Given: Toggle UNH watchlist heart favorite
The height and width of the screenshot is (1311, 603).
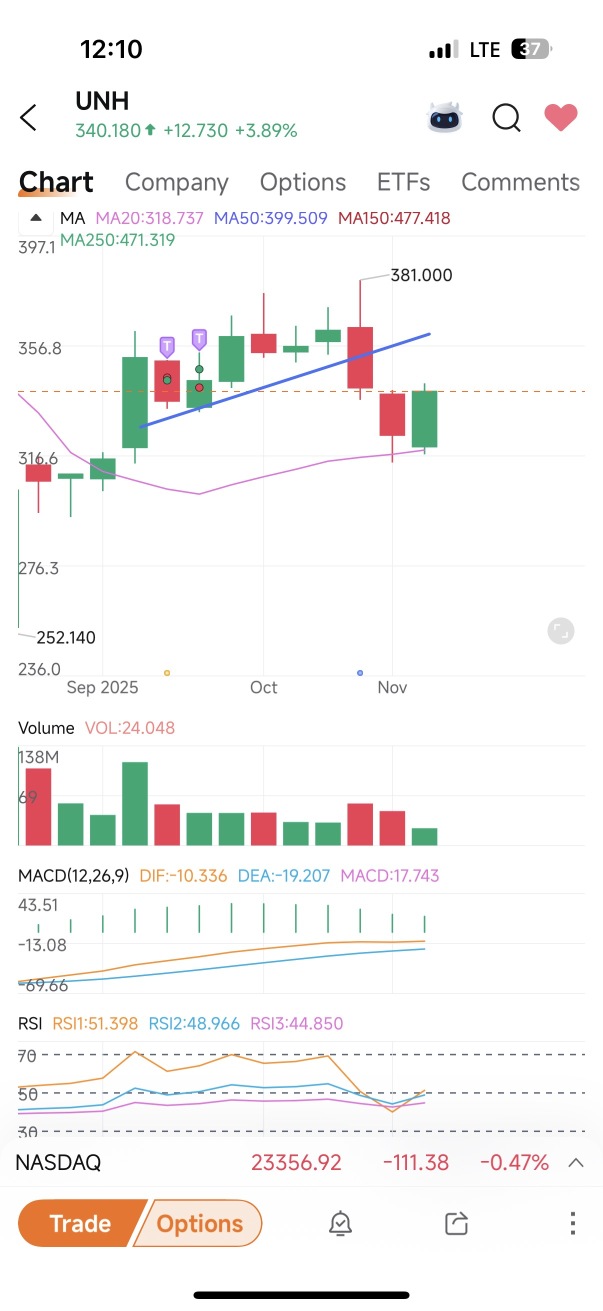Looking at the screenshot, I should coord(561,118).
